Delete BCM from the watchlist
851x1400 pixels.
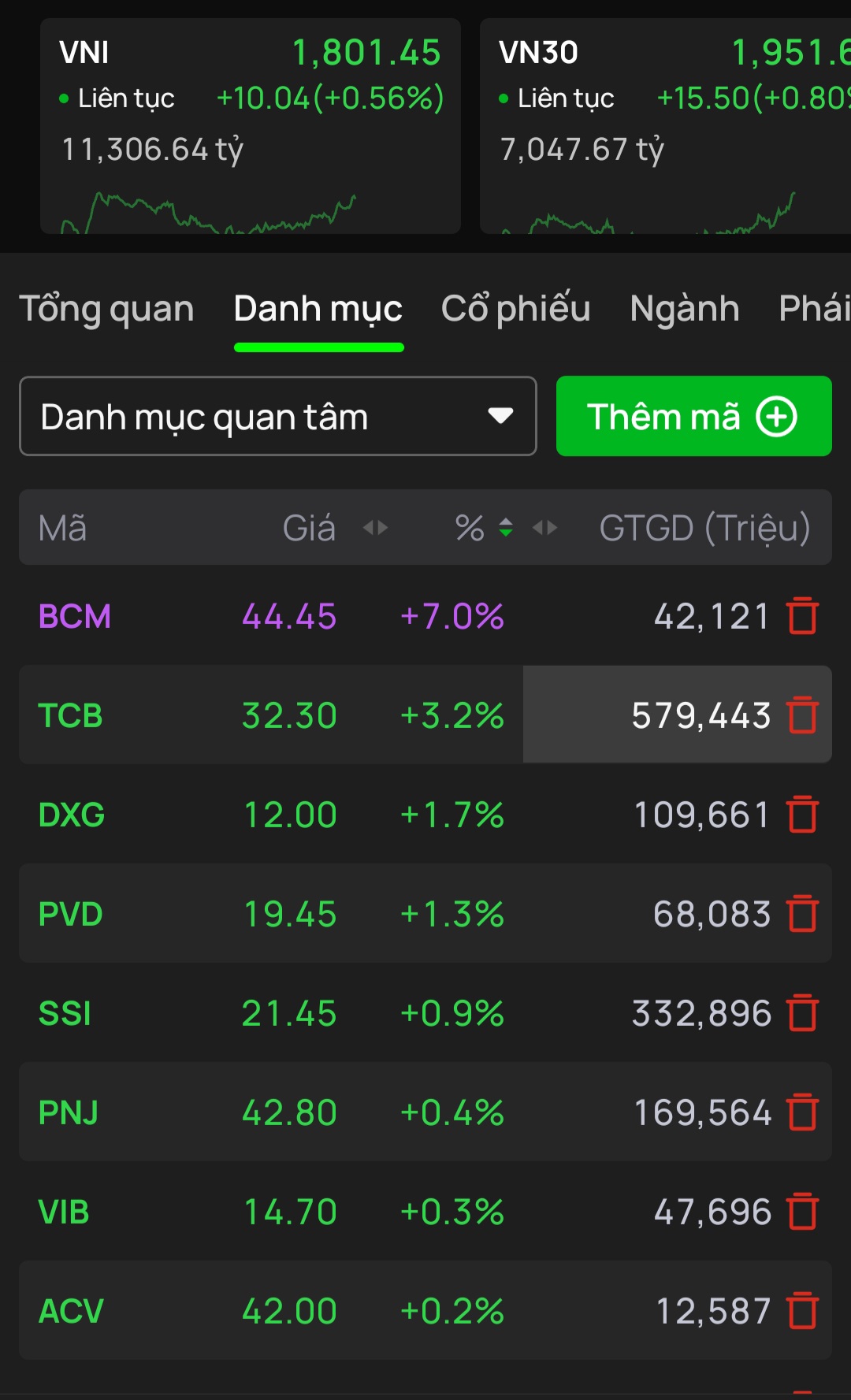click(x=803, y=616)
